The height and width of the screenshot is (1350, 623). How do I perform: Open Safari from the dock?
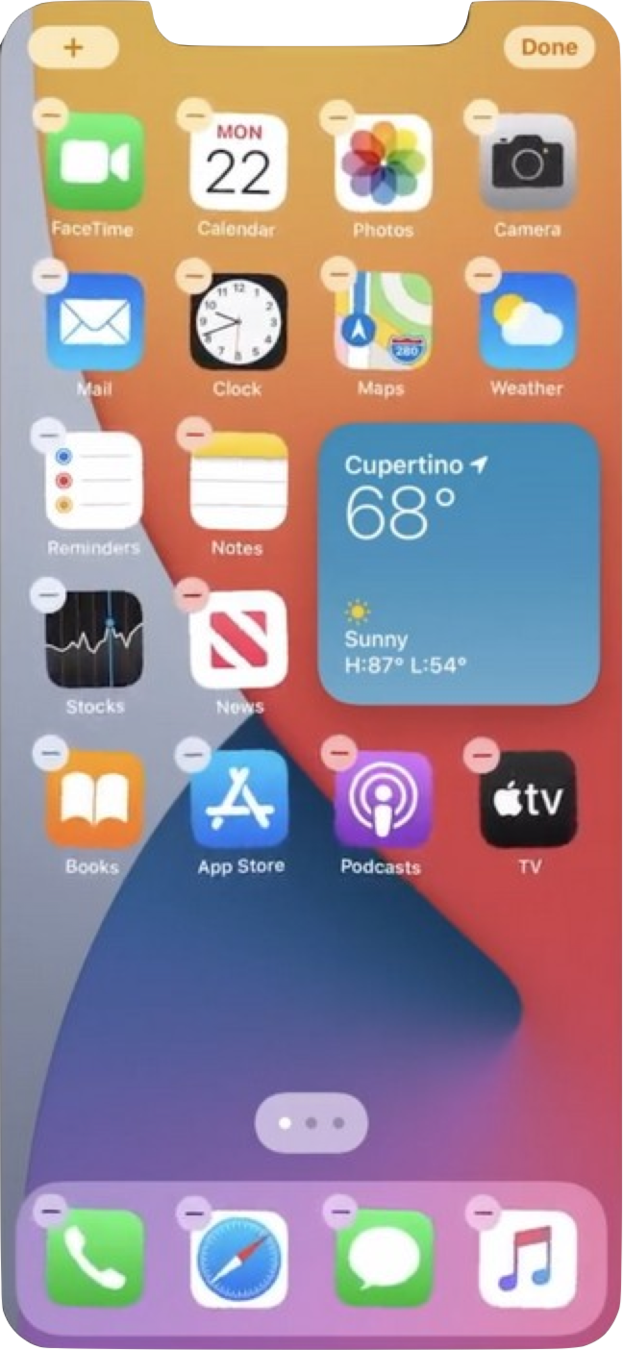238,1259
